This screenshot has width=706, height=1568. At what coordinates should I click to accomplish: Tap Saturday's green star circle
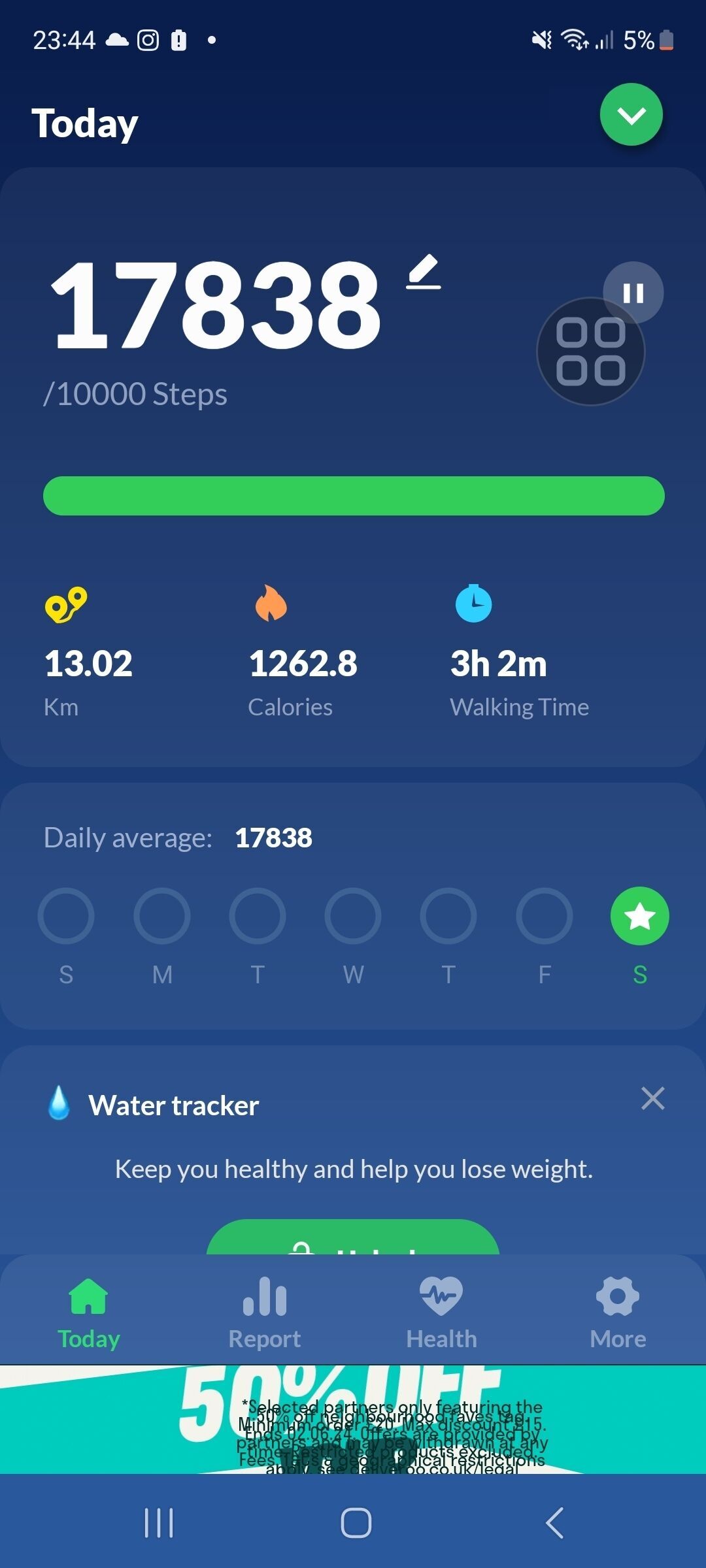tap(640, 916)
